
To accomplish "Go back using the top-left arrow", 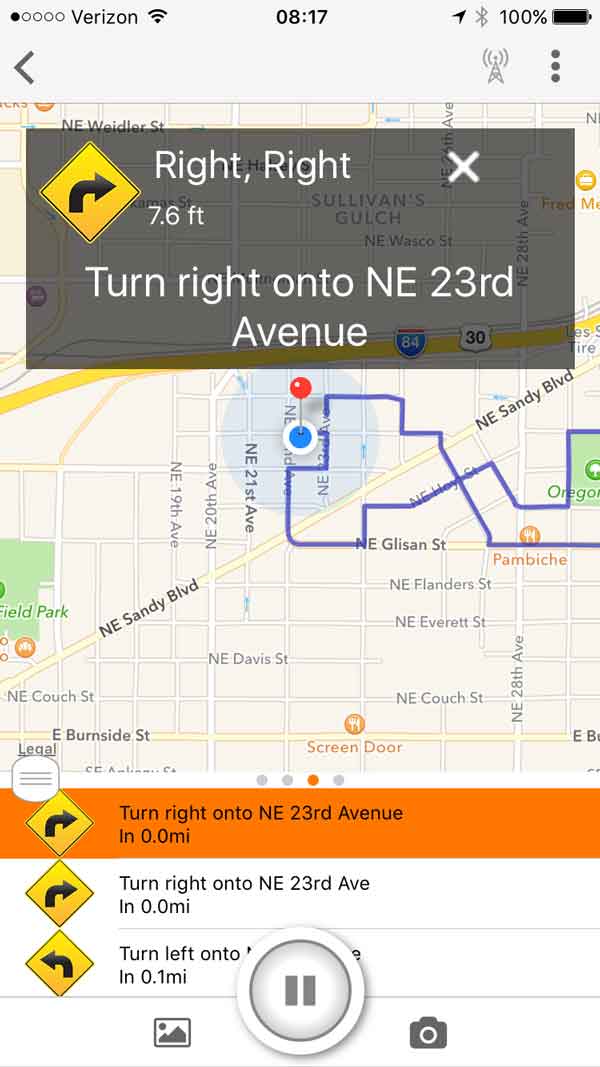I will 24,67.
